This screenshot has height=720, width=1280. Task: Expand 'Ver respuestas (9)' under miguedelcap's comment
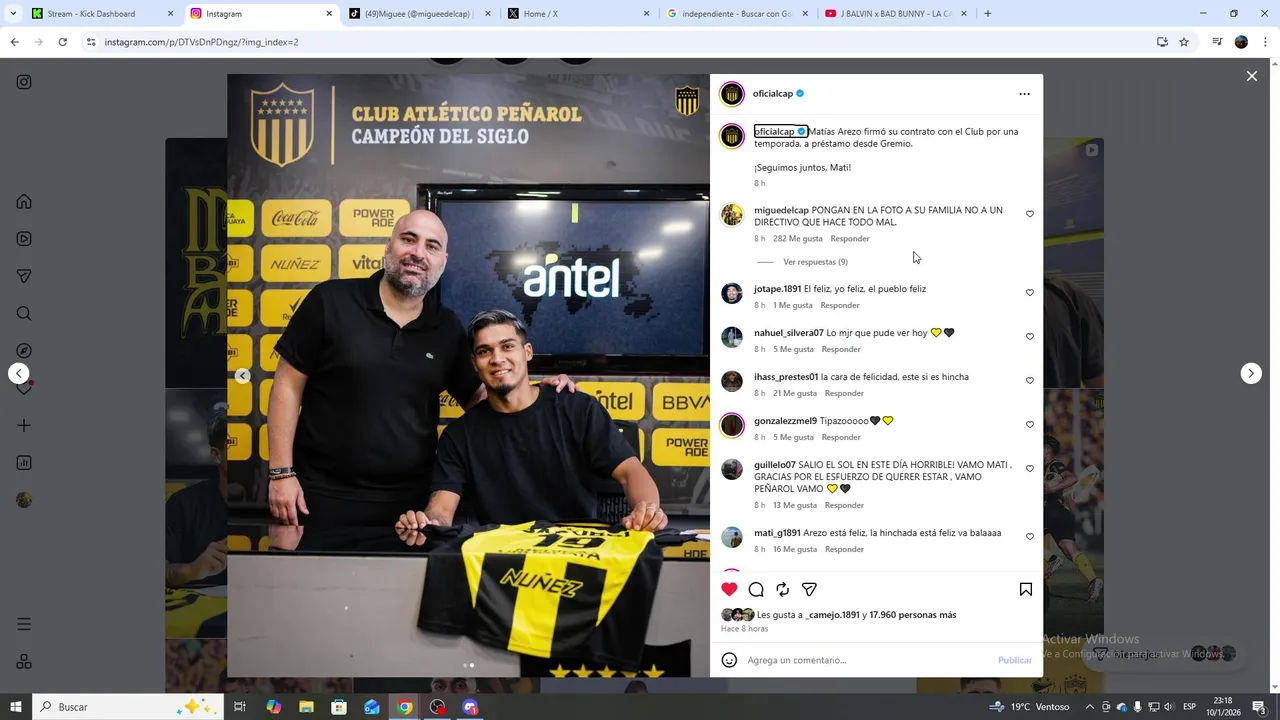point(815,262)
